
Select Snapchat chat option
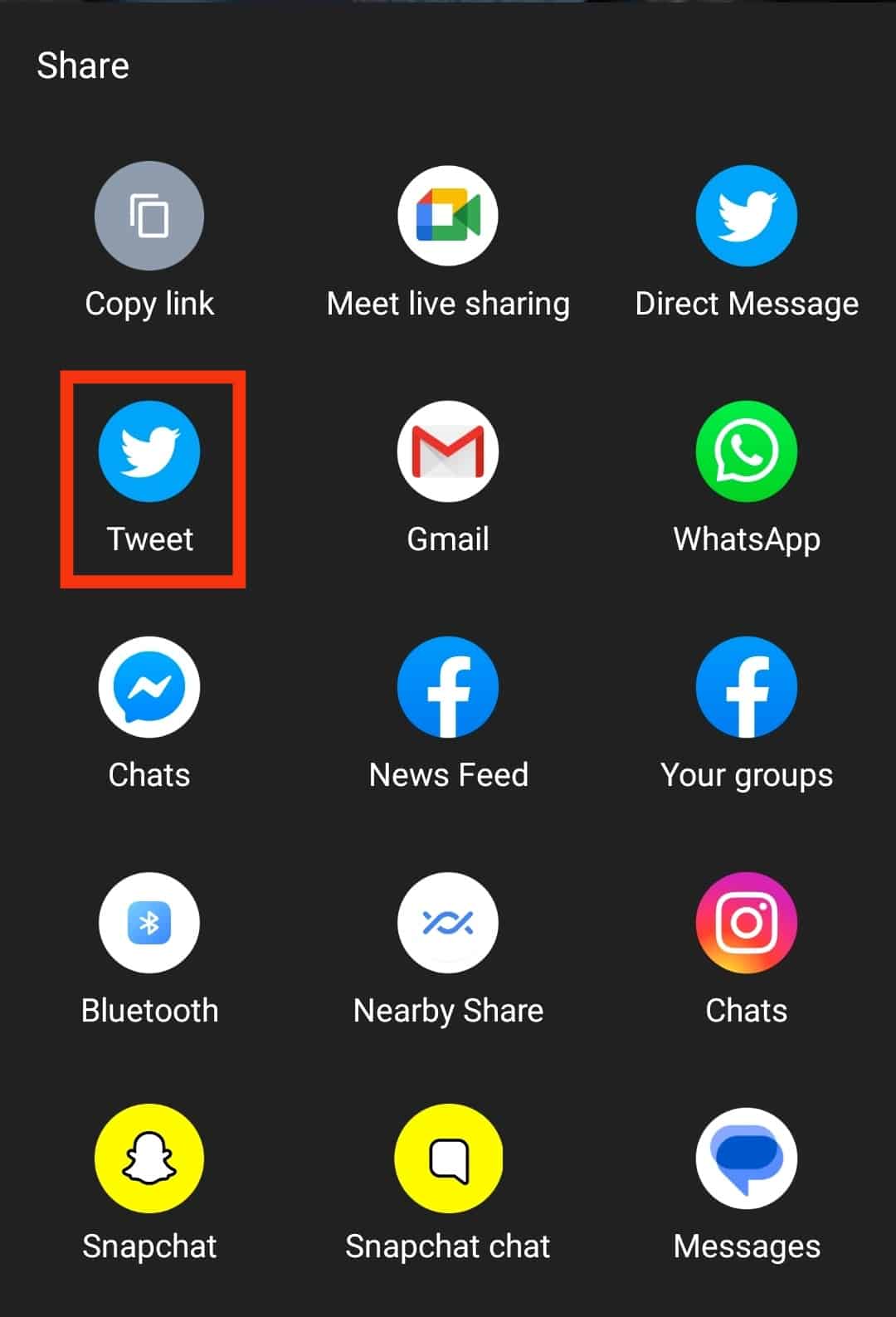tap(448, 1158)
